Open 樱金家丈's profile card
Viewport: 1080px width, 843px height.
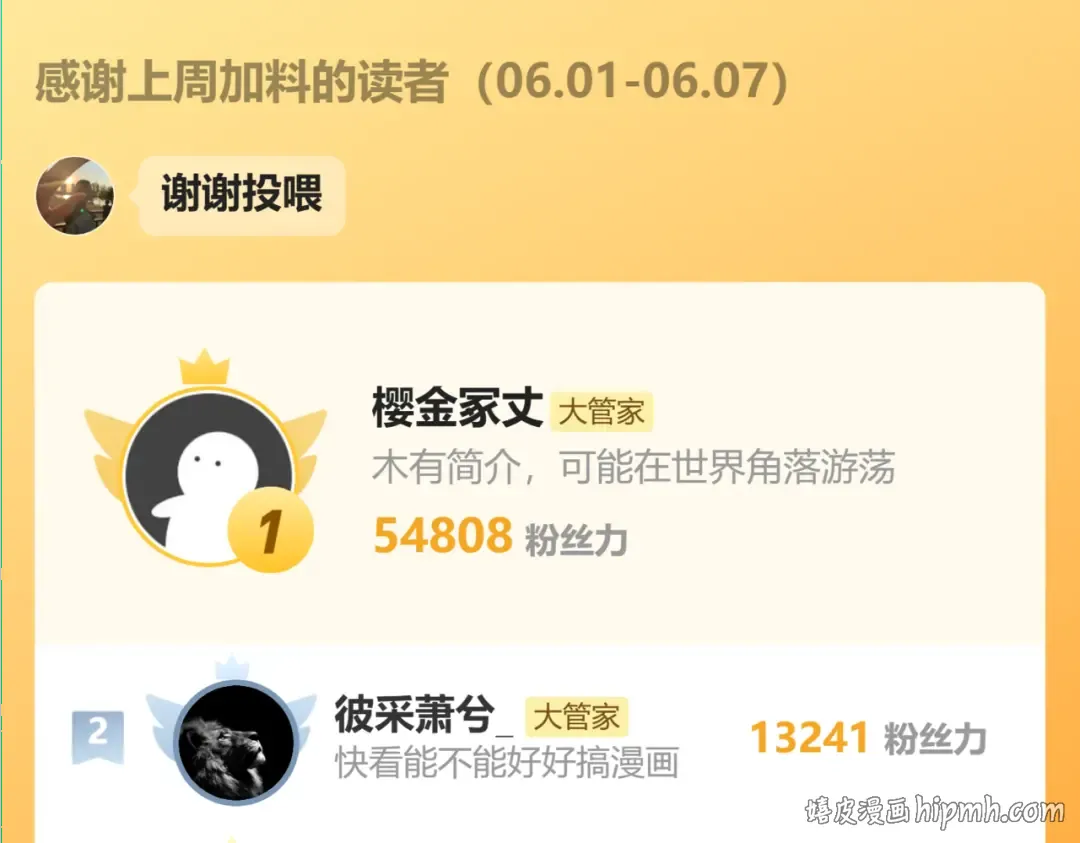[x=540, y=463]
